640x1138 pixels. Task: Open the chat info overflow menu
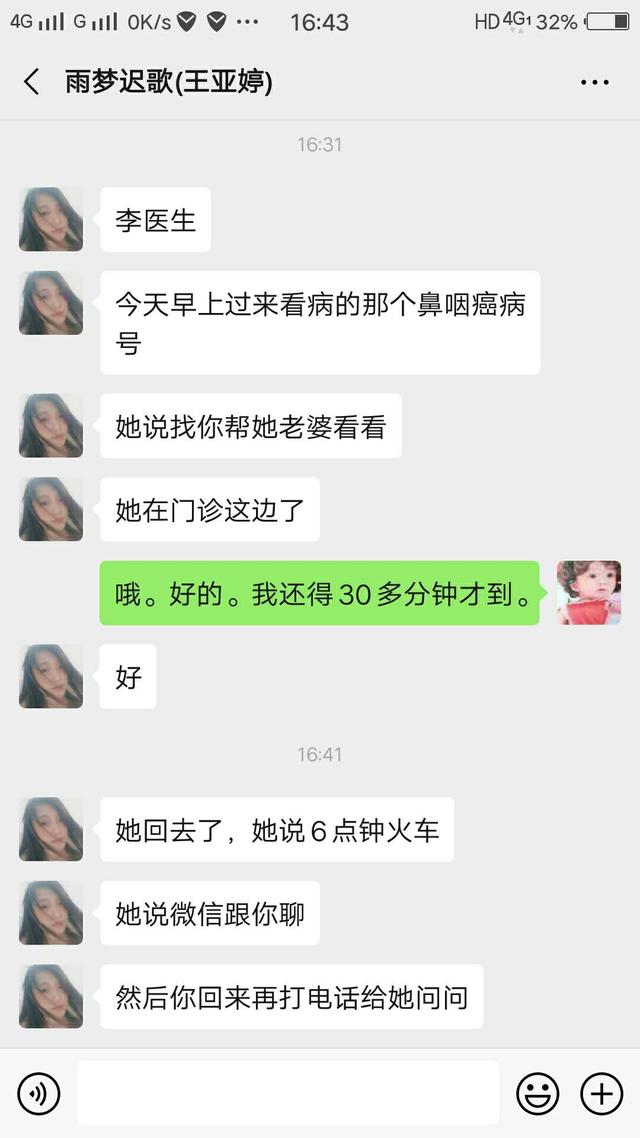tap(594, 82)
